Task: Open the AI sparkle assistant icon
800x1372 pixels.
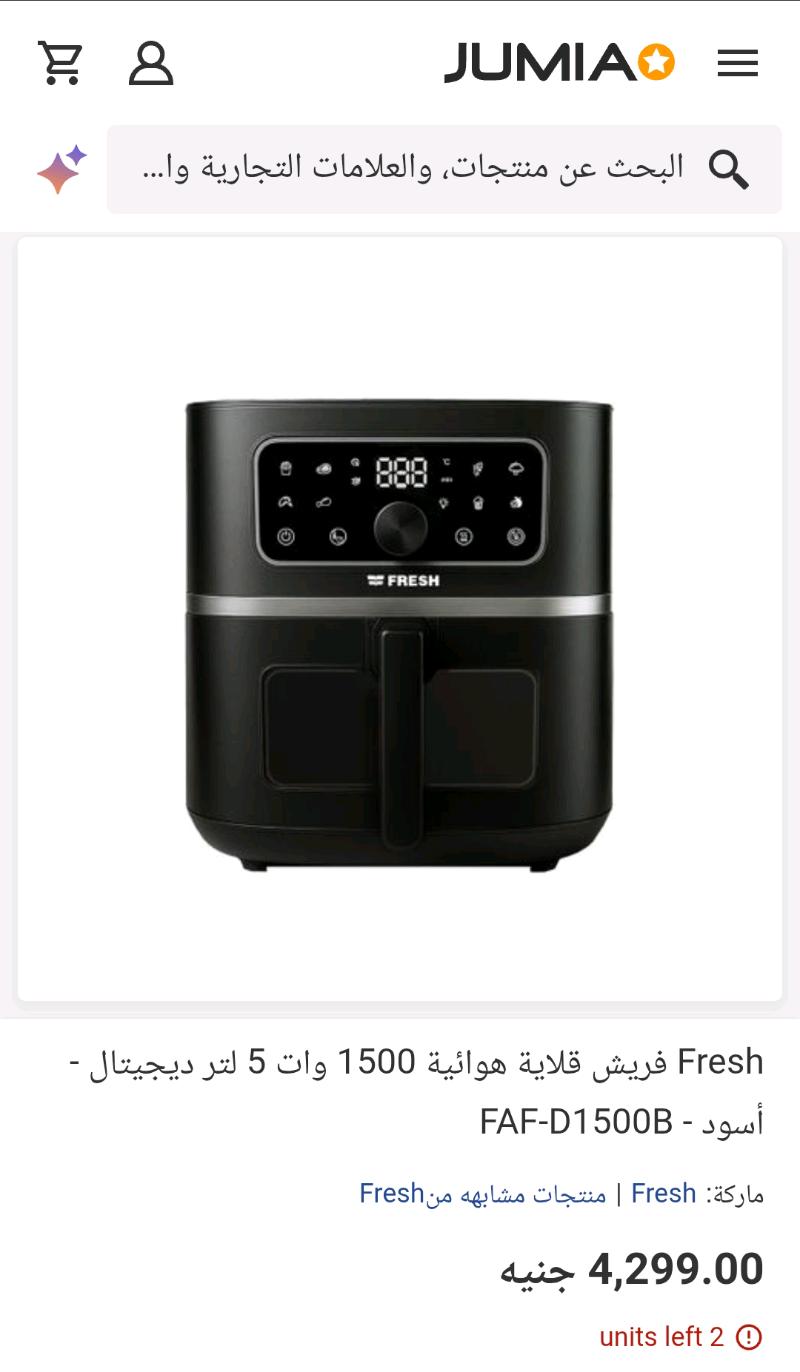Action: tap(62, 170)
